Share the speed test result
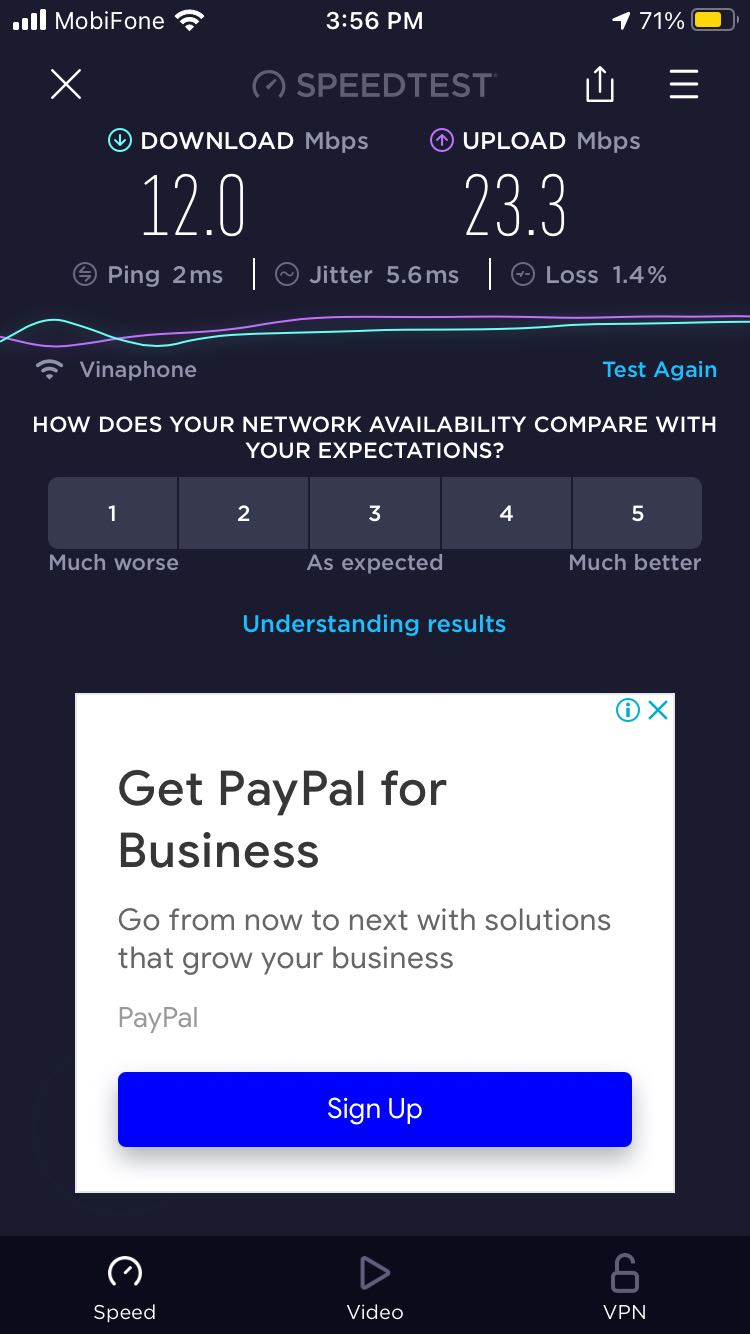 click(599, 85)
